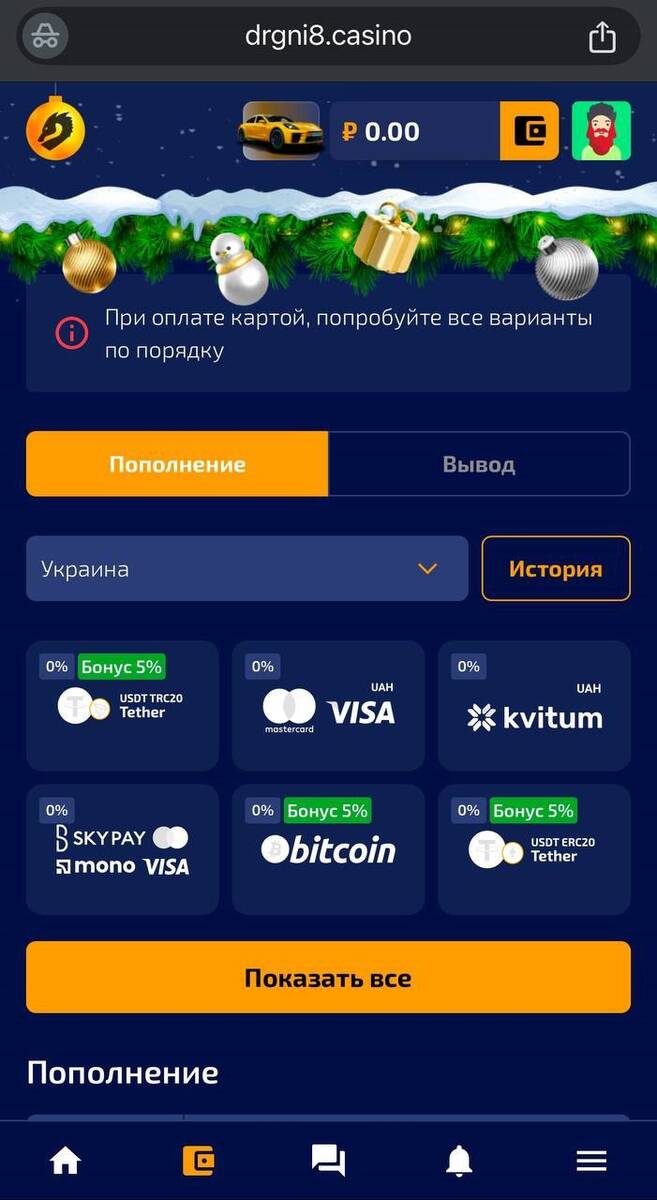Tap Показать все to show all methods
The width and height of the screenshot is (657, 1200).
[x=328, y=977]
